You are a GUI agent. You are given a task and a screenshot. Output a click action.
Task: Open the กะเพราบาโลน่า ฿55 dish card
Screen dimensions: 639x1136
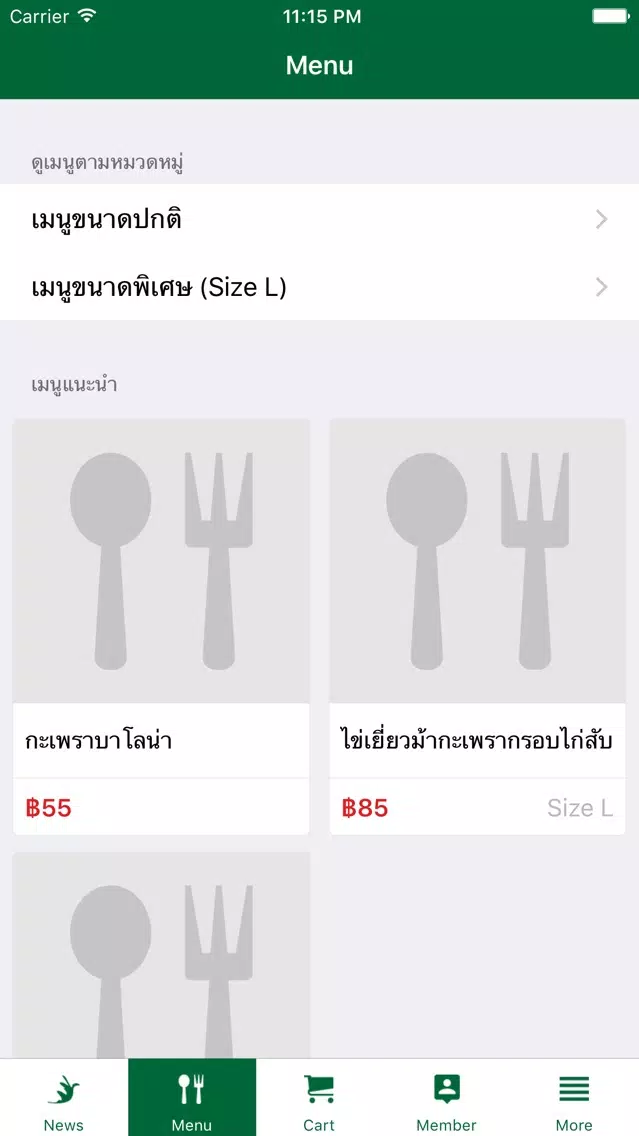point(162,627)
